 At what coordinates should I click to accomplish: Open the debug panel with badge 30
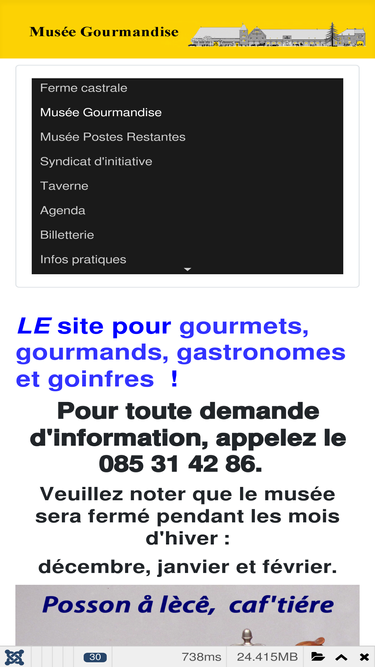pos(95,657)
